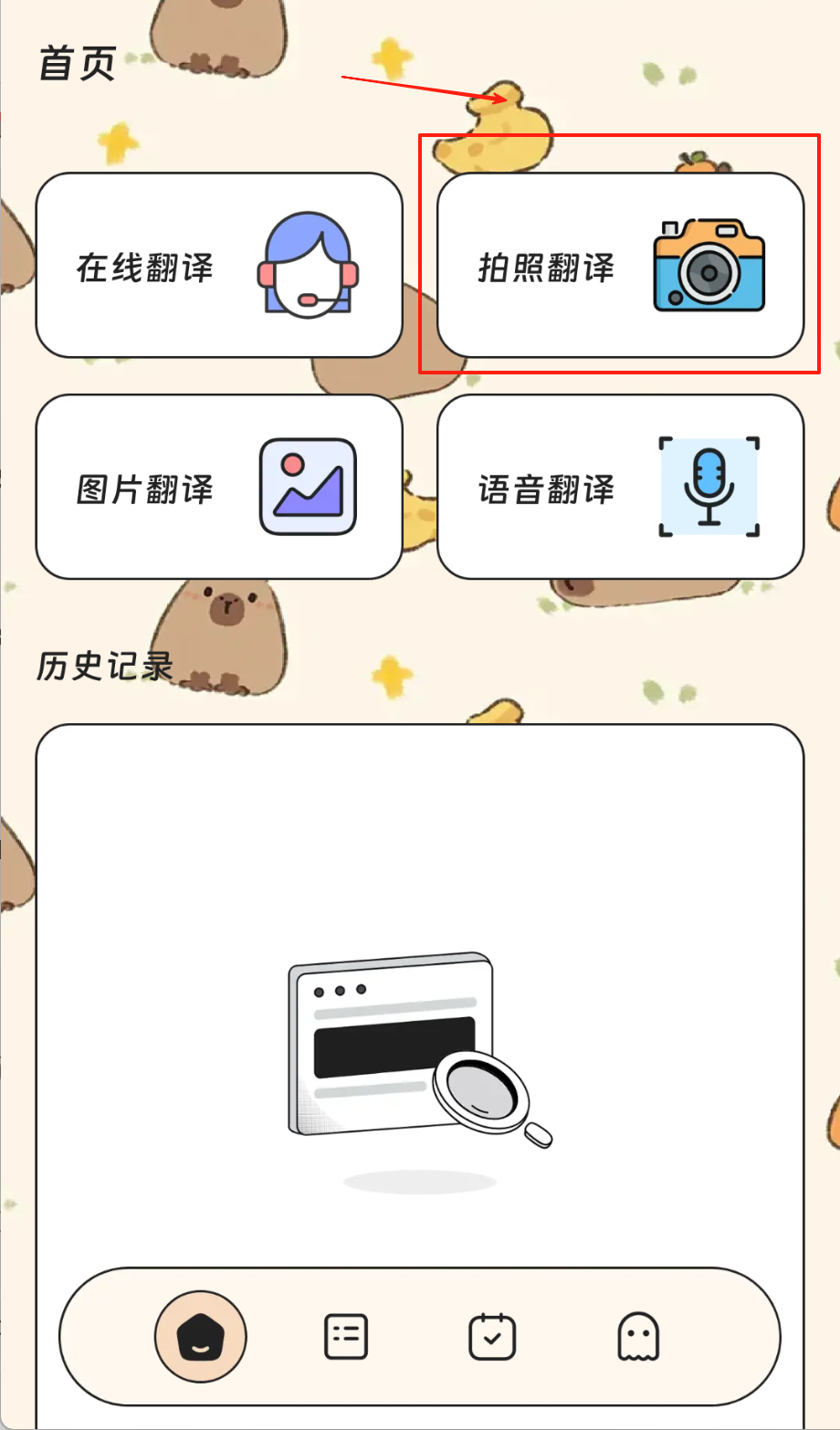Image resolution: width=840 pixels, height=1430 pixels.
Task: Switch to the home tab
Action: pos(201,1337)
